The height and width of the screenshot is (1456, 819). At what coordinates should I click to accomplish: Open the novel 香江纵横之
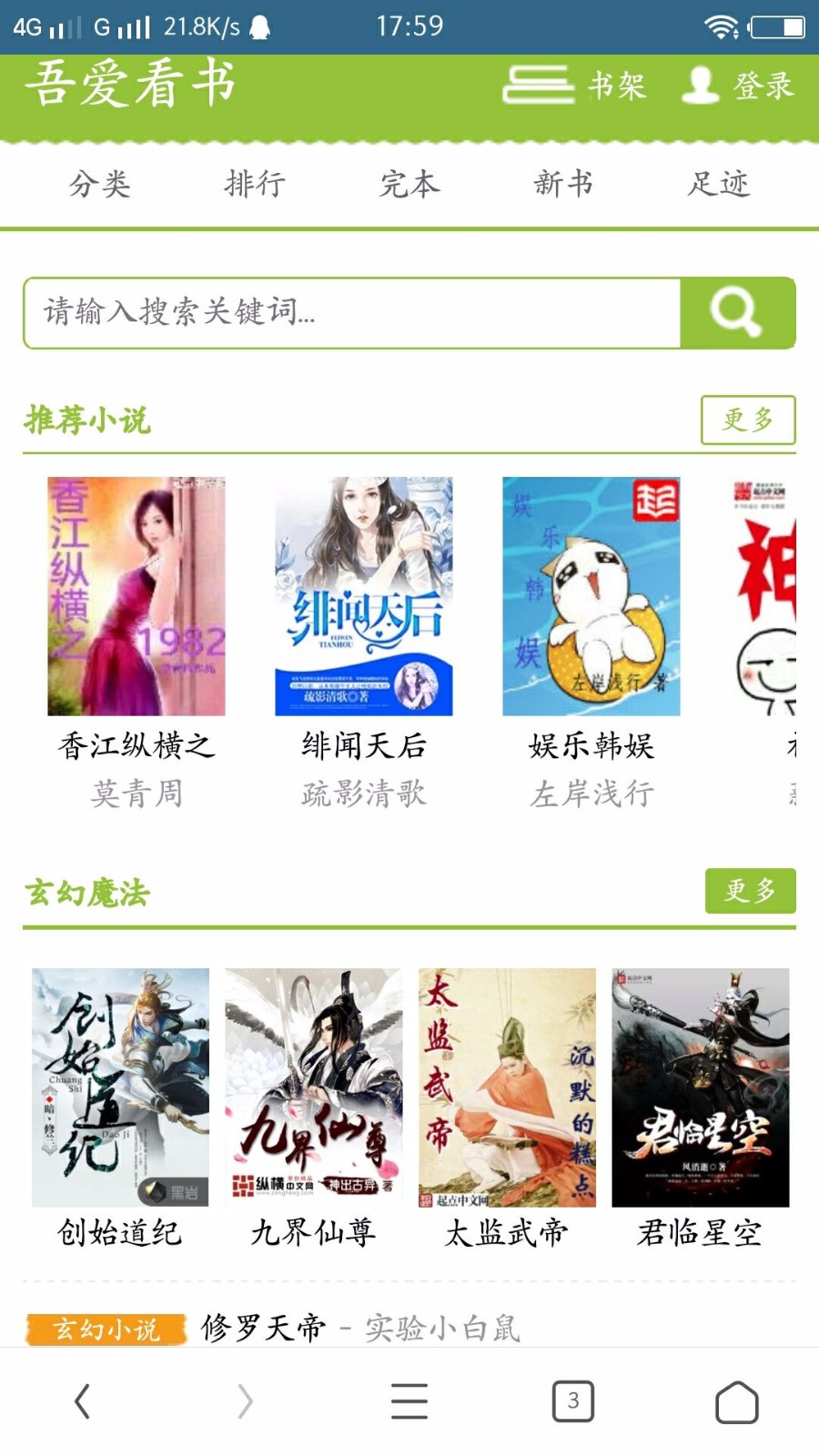coord(136,597)
